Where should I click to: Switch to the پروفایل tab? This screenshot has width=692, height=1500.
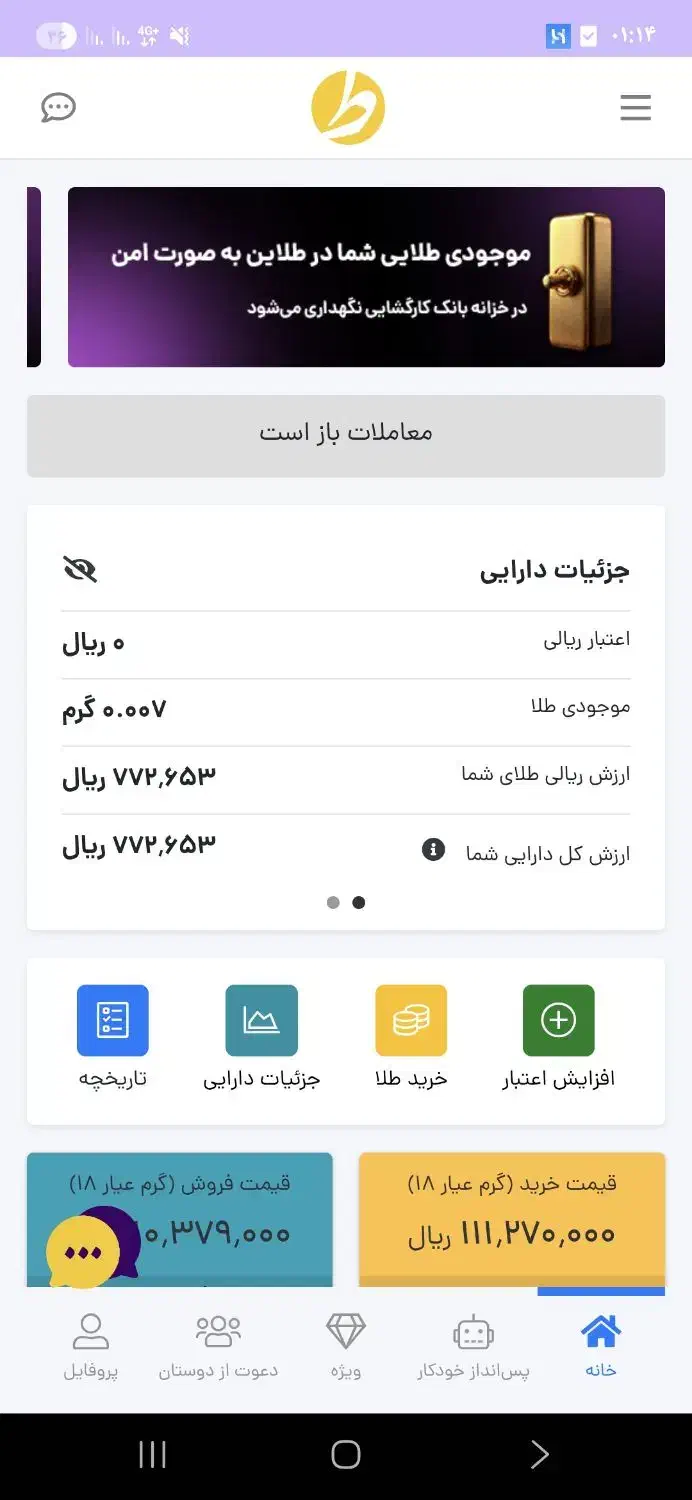(91, 1346)
